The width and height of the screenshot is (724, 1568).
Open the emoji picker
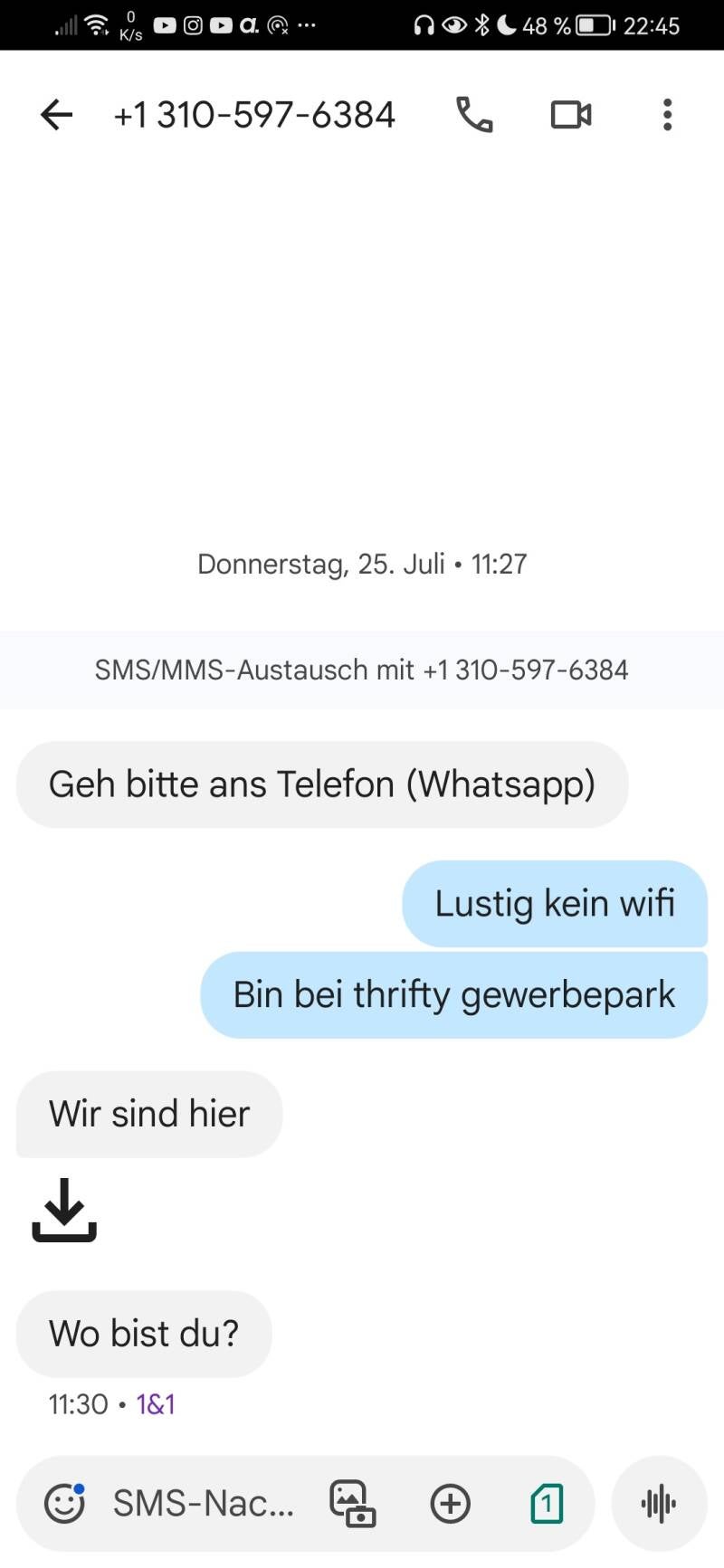point(64,1504)
